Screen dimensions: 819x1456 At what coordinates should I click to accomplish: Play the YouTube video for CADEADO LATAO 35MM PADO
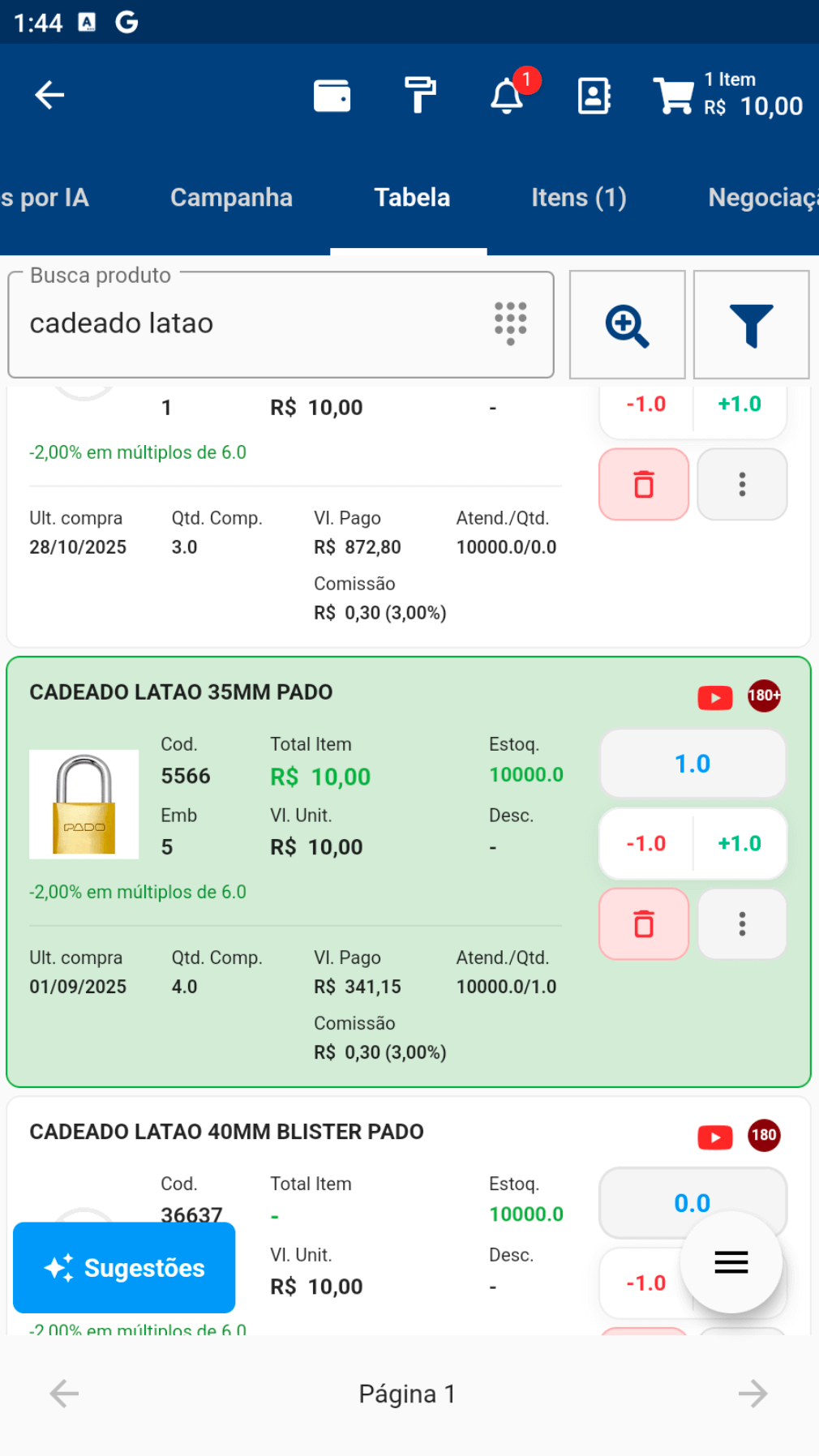(714, 696)
